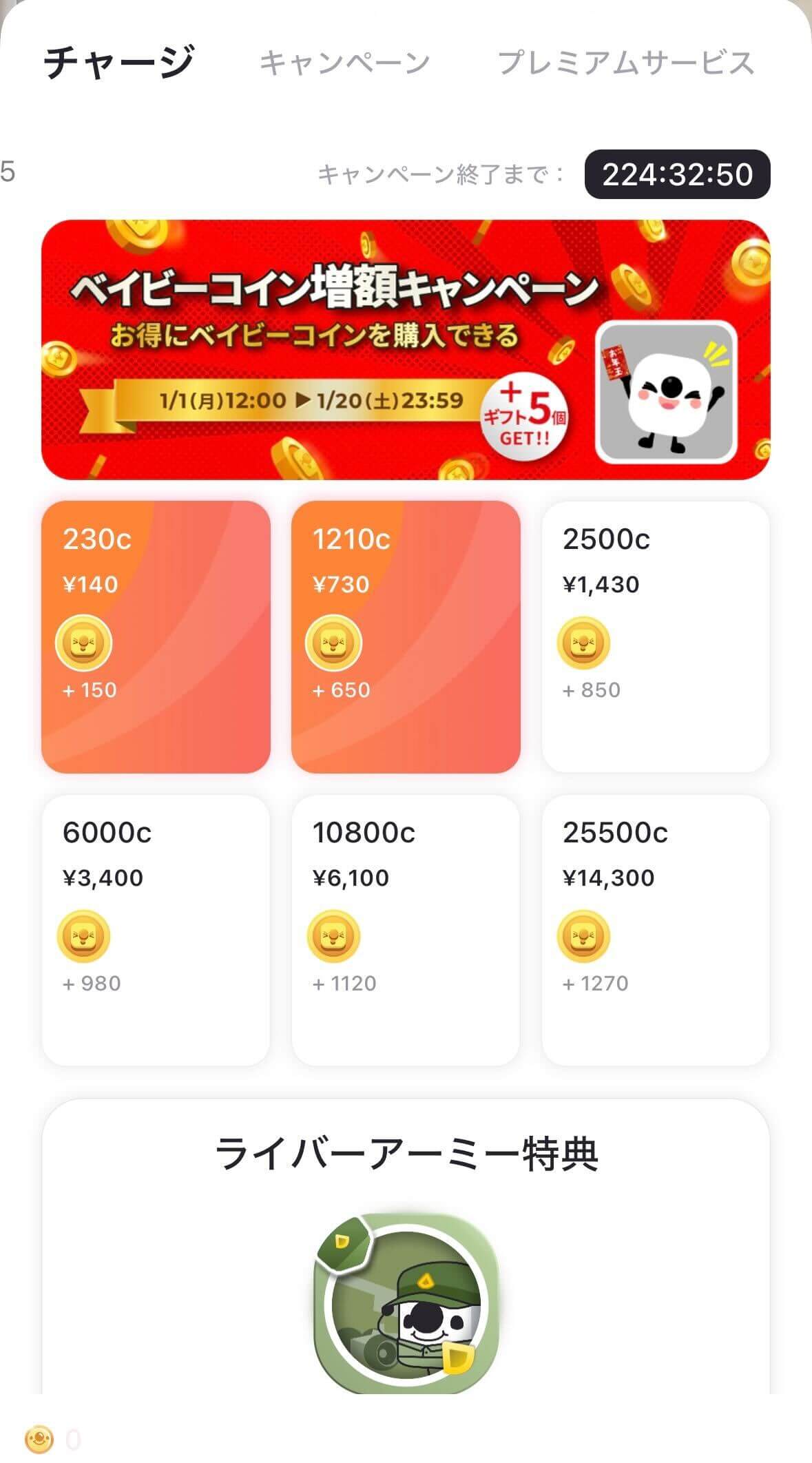Buy the 10800c pack for ¥6,100

point(405,930)
